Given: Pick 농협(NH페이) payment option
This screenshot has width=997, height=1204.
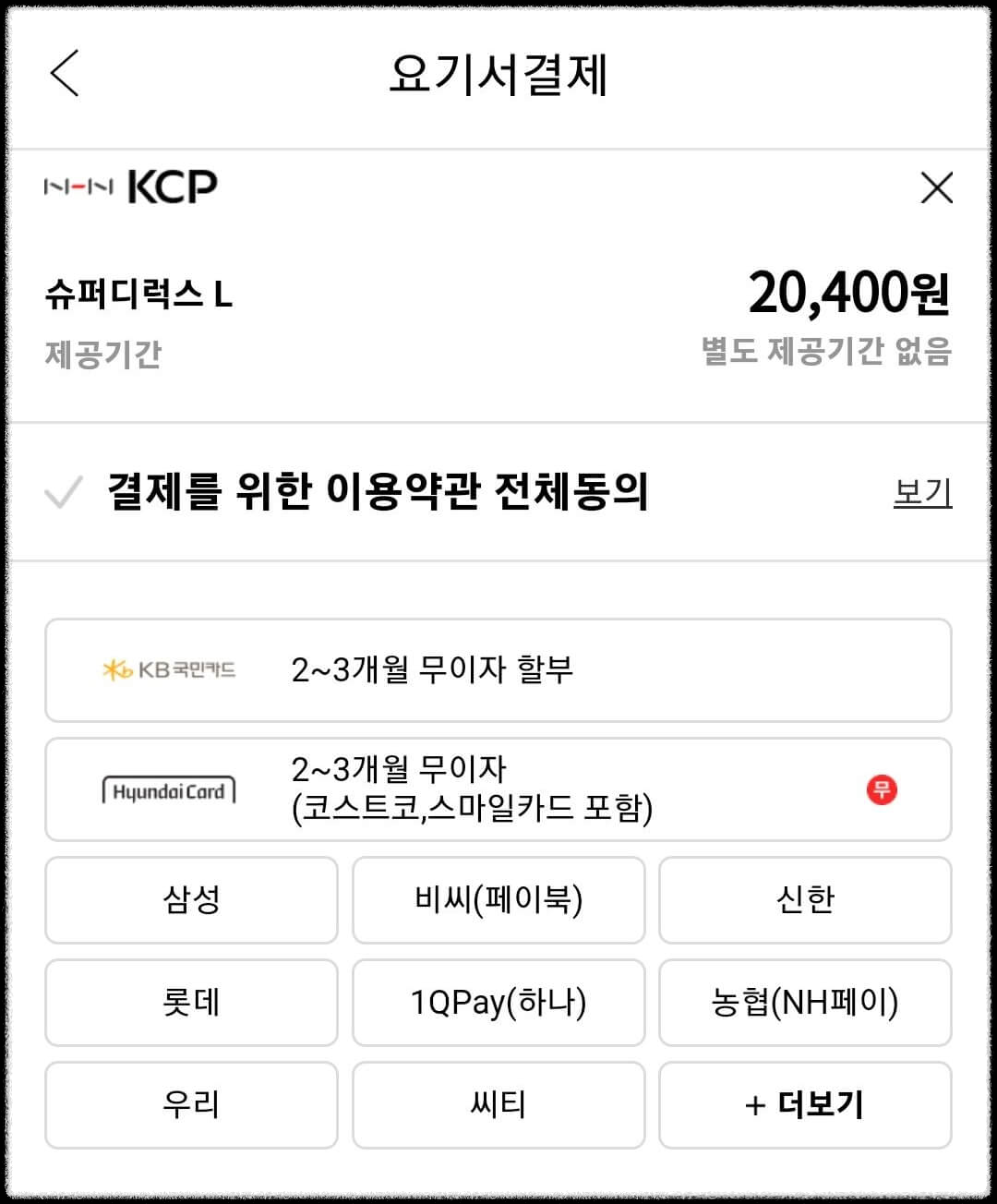Looking at the screenshot, I should point(805,1003).
